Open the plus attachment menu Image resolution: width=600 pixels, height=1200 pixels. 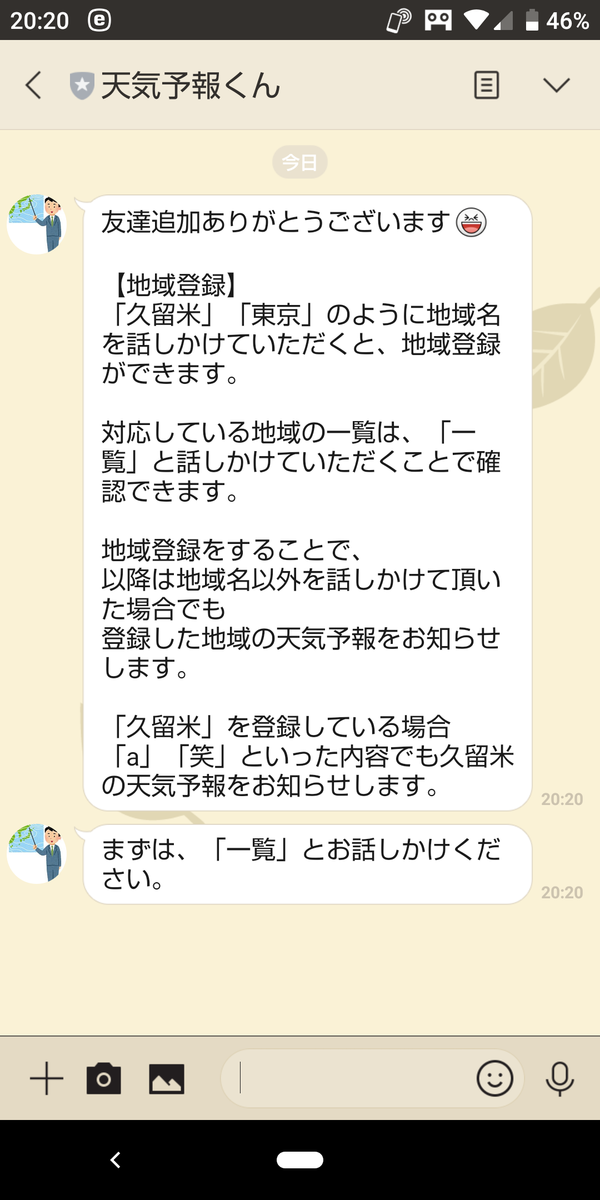click(46, 1078)
